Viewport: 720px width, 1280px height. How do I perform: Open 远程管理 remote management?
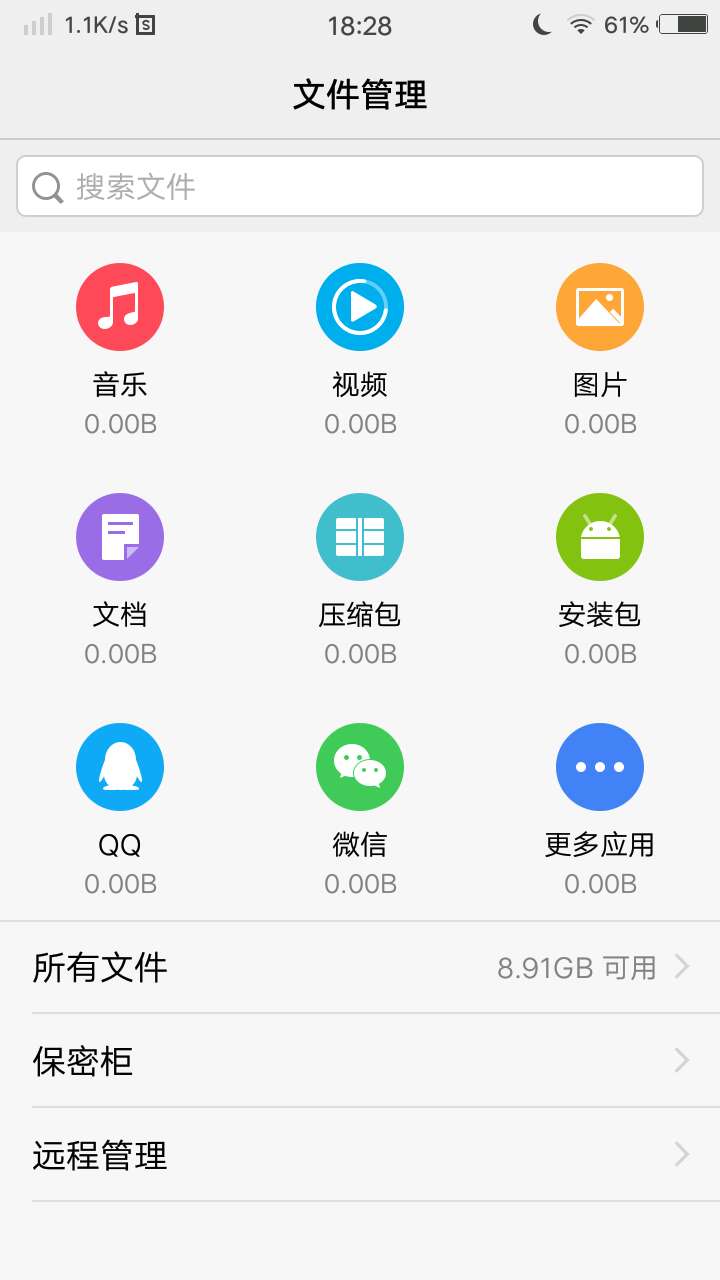(360, 1155)
